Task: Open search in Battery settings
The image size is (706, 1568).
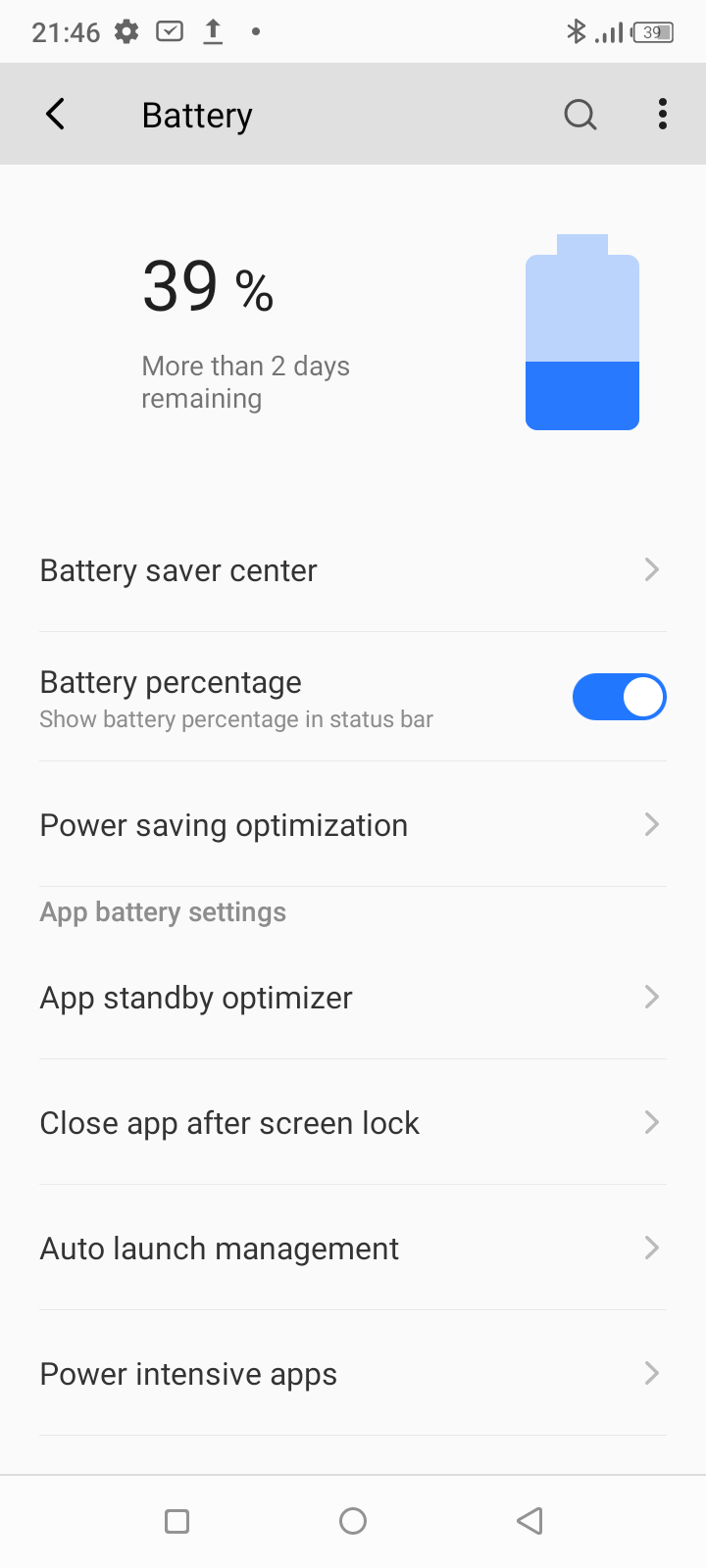Action: point(580,115)
